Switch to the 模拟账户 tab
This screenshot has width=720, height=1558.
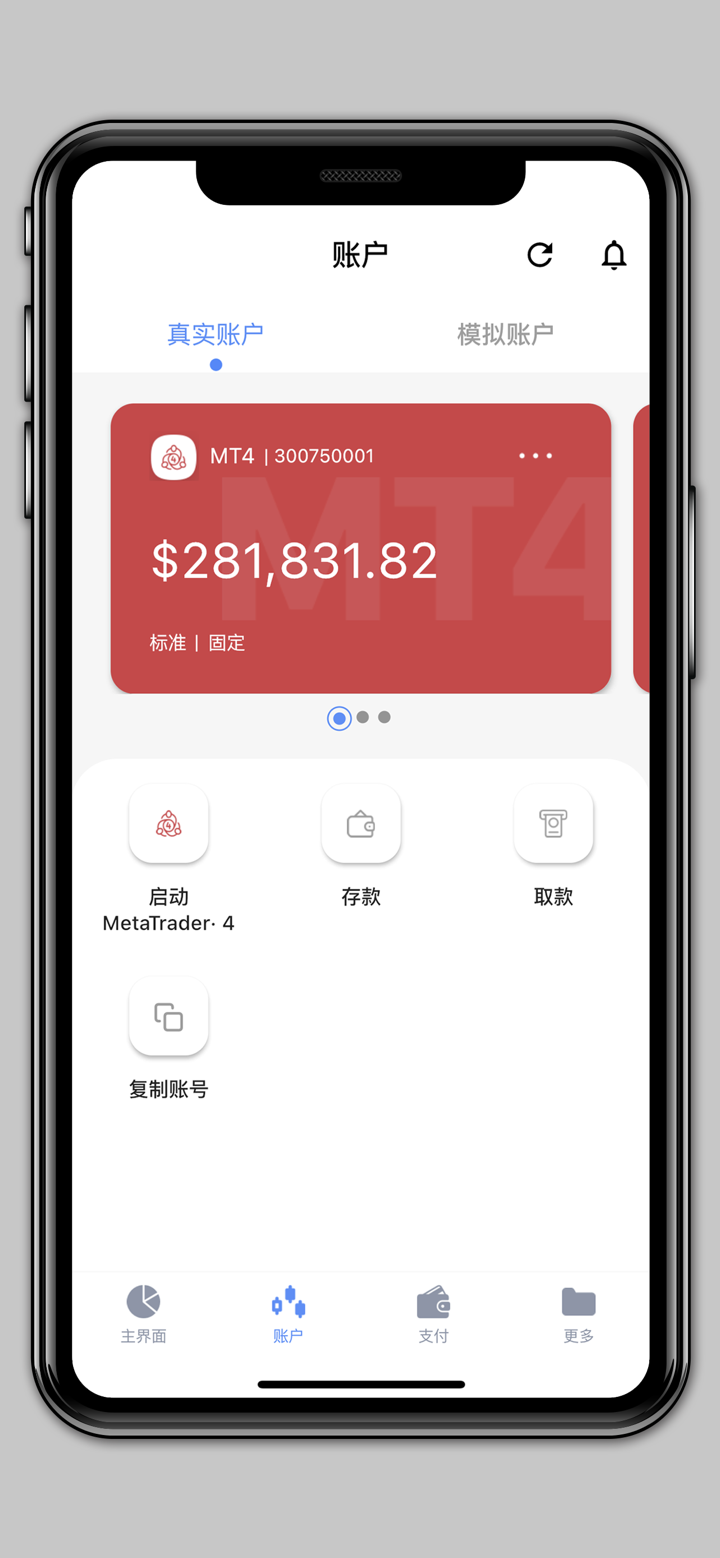(505, 334)
